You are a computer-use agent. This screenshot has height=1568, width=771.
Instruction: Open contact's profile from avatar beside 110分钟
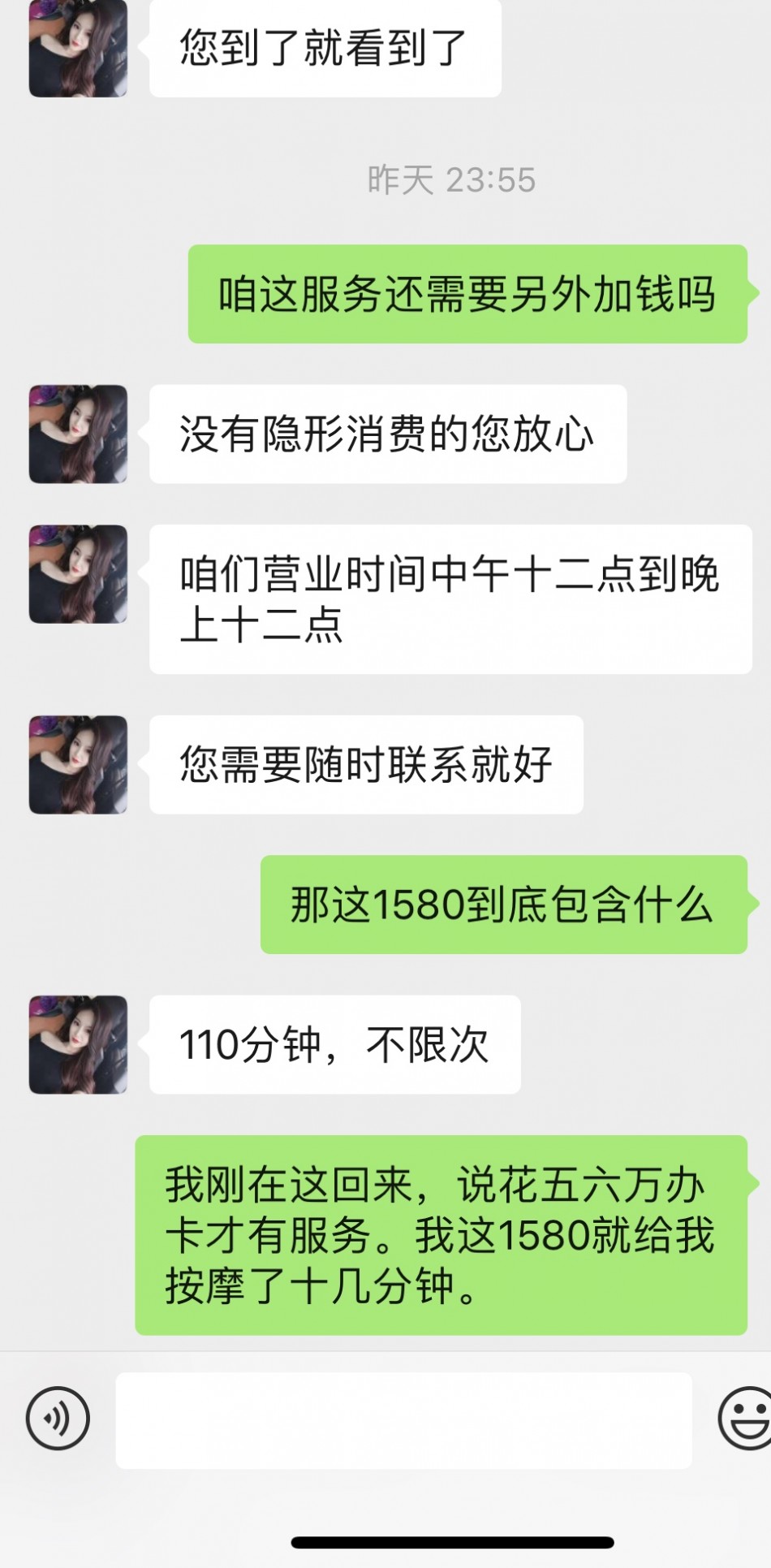(x=79, y=1045)
